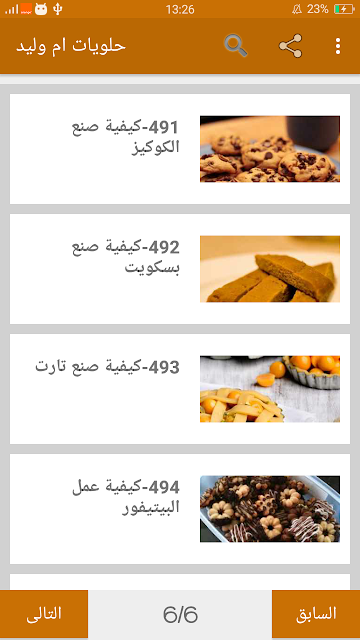The height and width of the screenshot is (640, 360).
Task: Share the app via share icon
Action: 290,46
